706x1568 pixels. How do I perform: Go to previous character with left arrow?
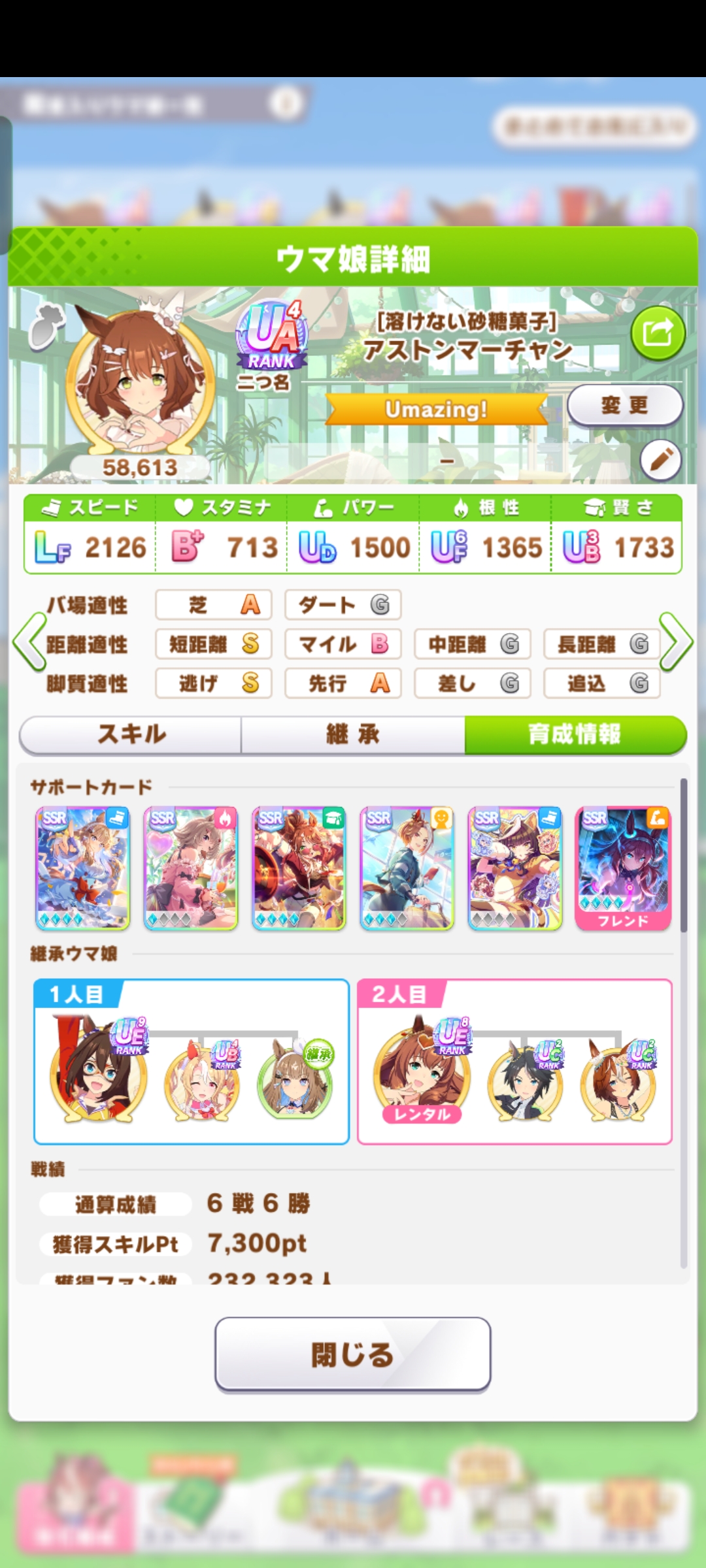[29, 643]
